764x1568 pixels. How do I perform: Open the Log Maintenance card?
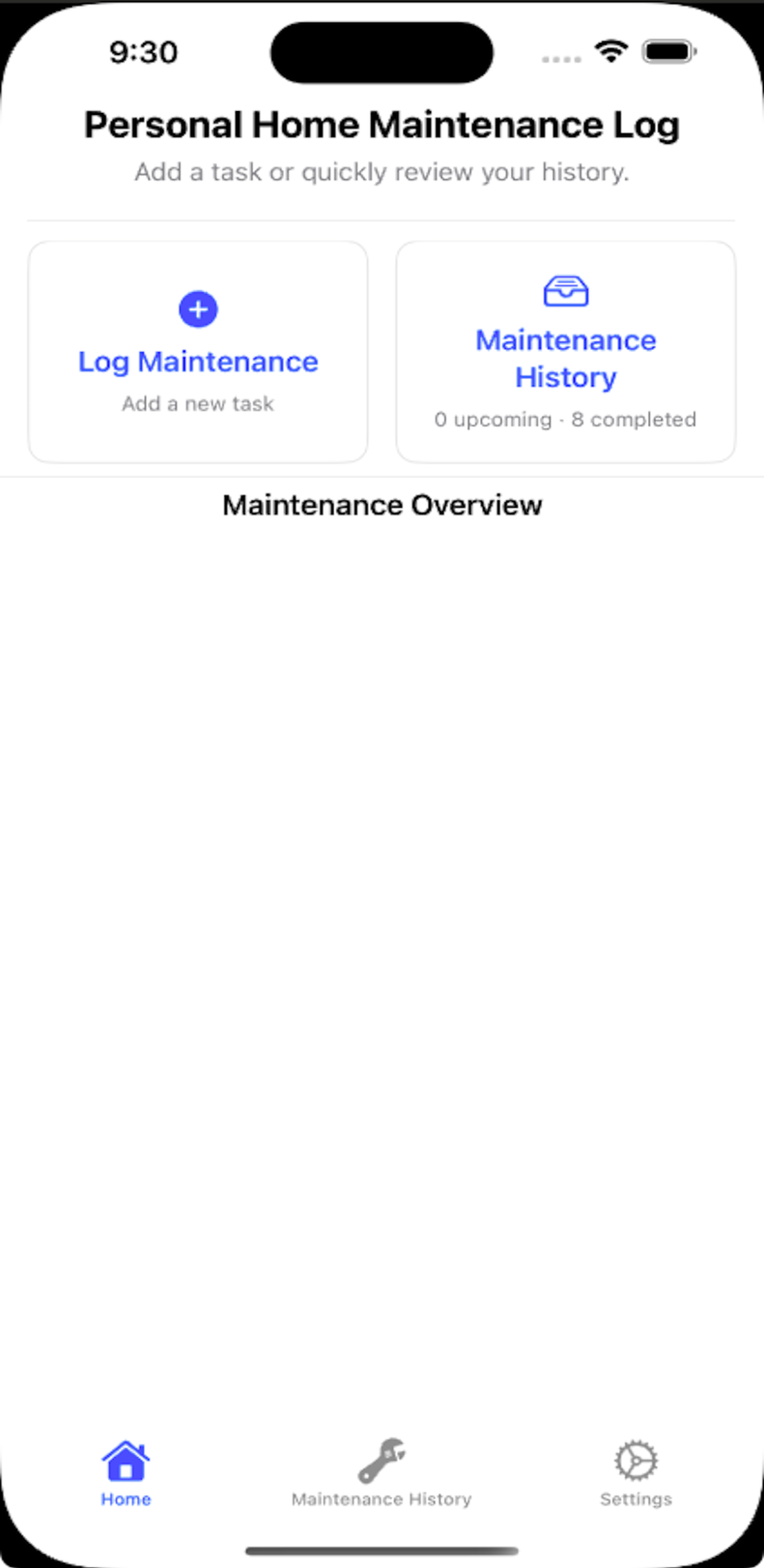[198, 352]
